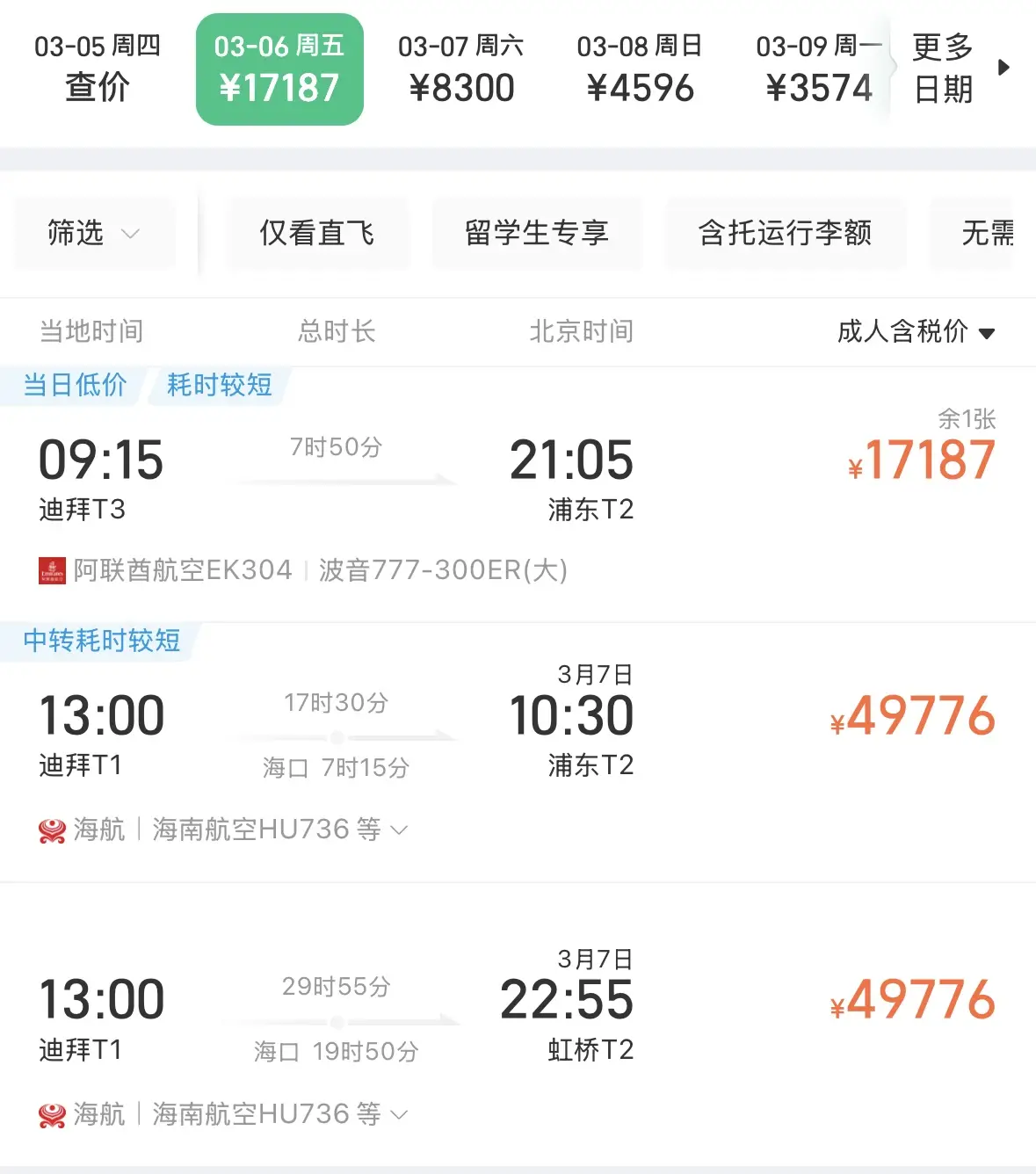
Task: Enable the 留学生专享 student filter
Action: coord(537,233)
